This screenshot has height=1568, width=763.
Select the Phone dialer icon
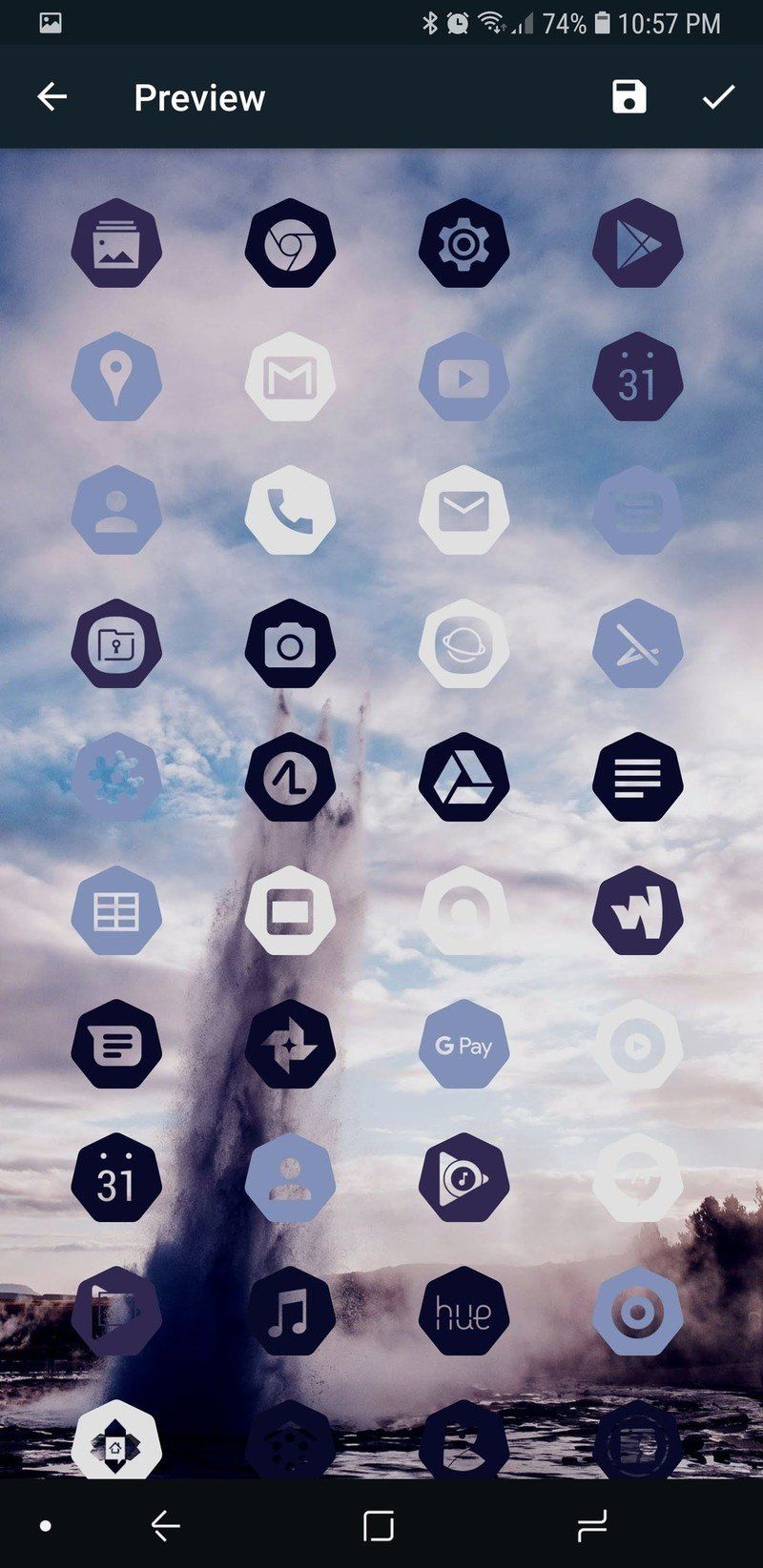pos(290,511)
